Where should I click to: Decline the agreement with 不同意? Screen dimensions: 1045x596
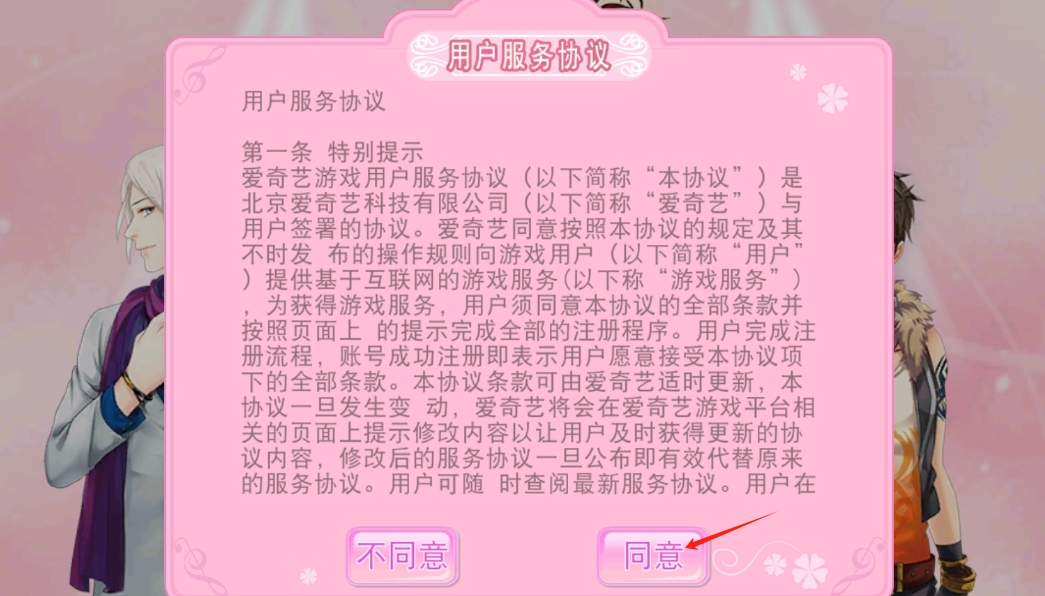[402, 556]
